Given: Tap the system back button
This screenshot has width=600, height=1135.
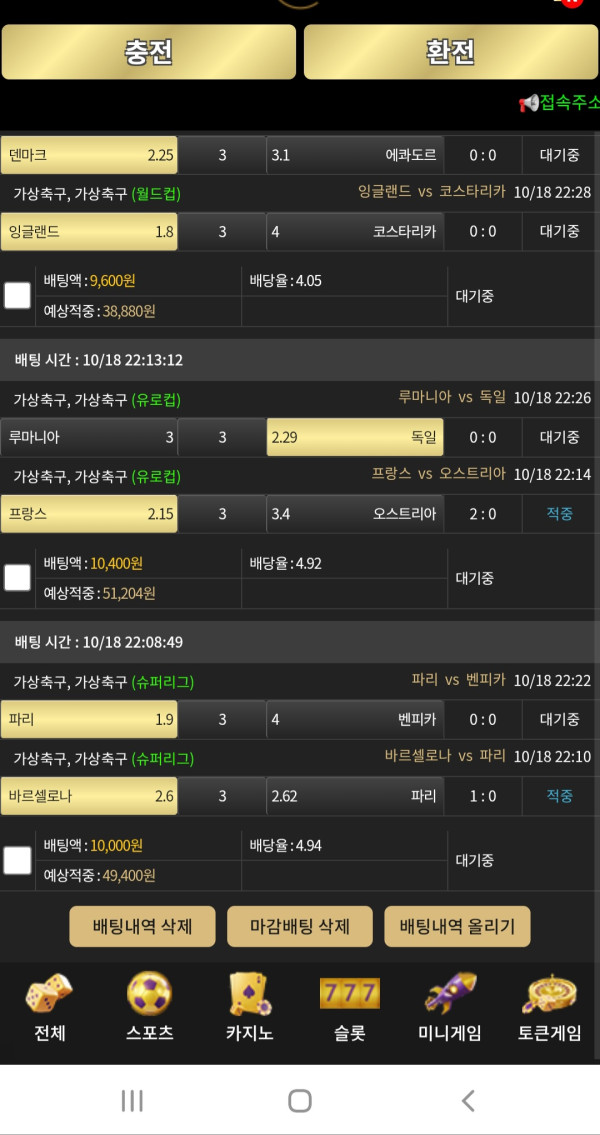Looking at the screenshot, I should pos(467,1100).
